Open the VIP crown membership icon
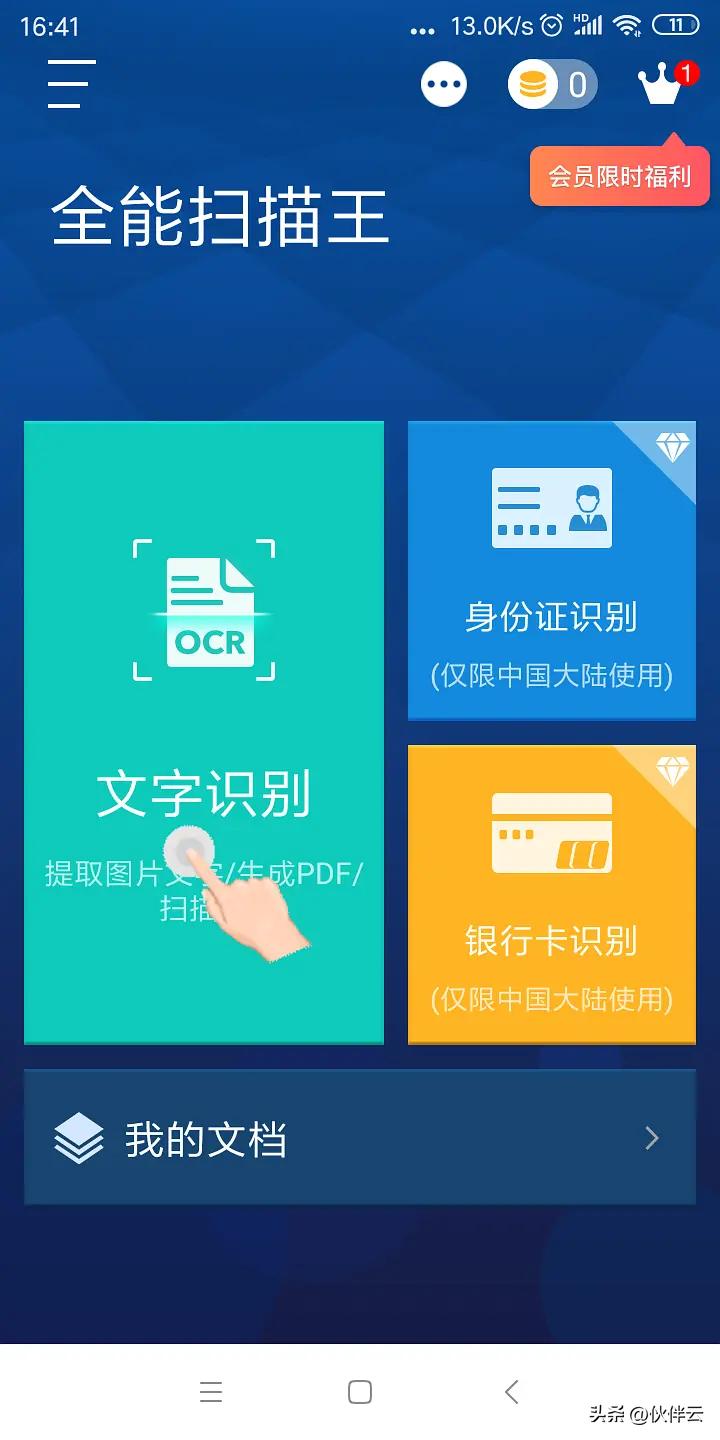The height and width of the screenshot is (1440, 720). tap(661, 86)
